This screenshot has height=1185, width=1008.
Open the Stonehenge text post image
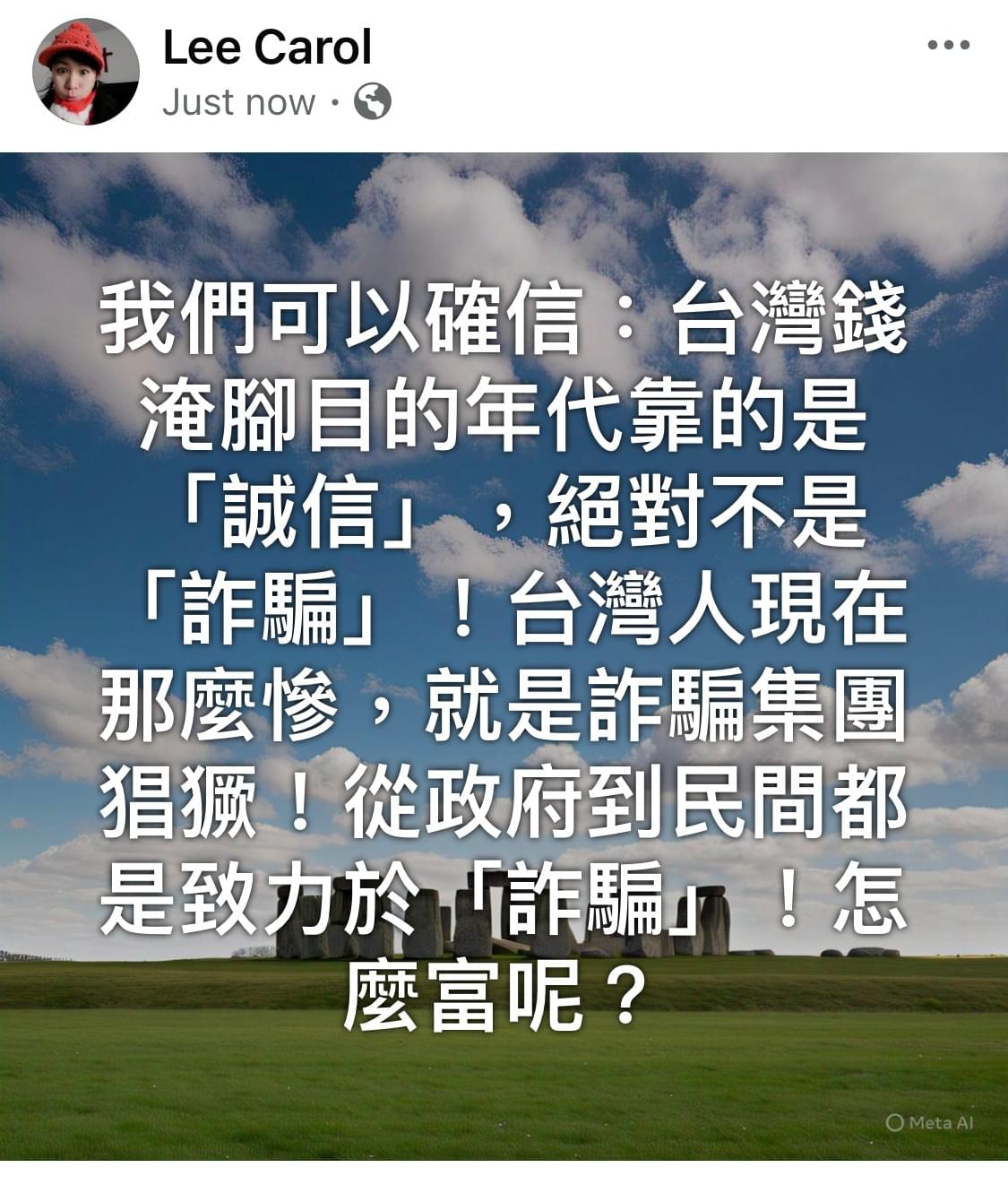[x=504, y=654]
